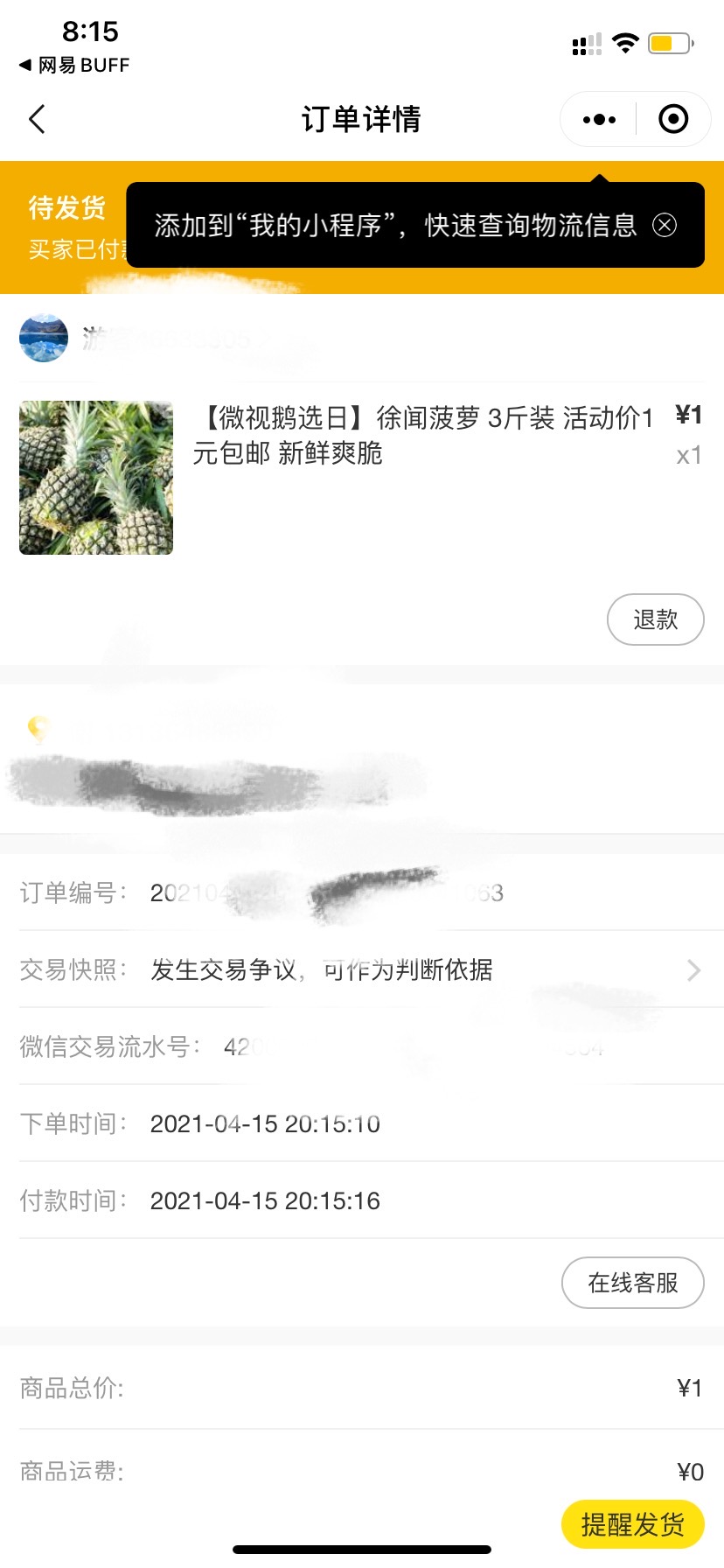Click the yellow logo near the shop name

coord(38,728)
